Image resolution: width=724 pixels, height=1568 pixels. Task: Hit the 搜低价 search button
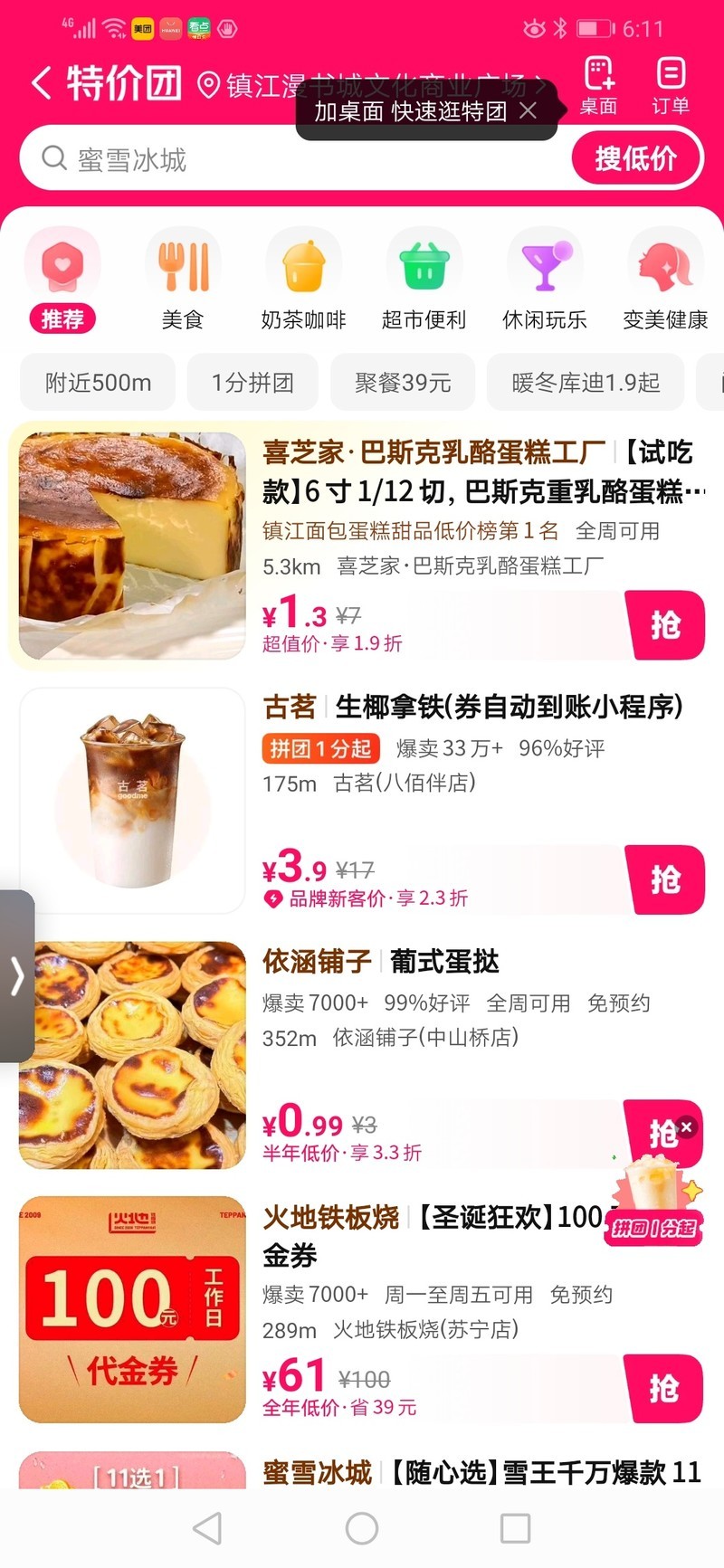(x=635, y=159)
